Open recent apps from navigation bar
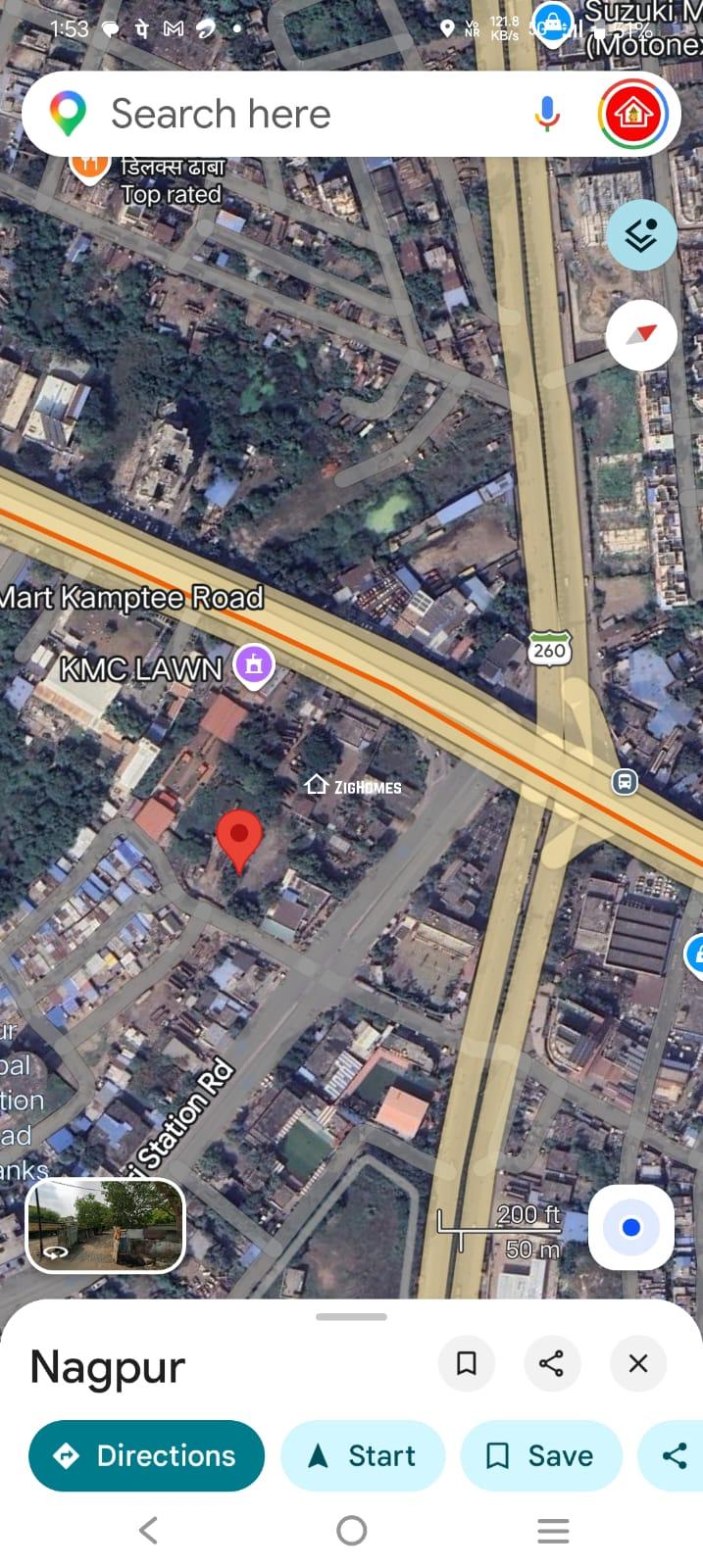703x1568 pixels. point(553,1530)
